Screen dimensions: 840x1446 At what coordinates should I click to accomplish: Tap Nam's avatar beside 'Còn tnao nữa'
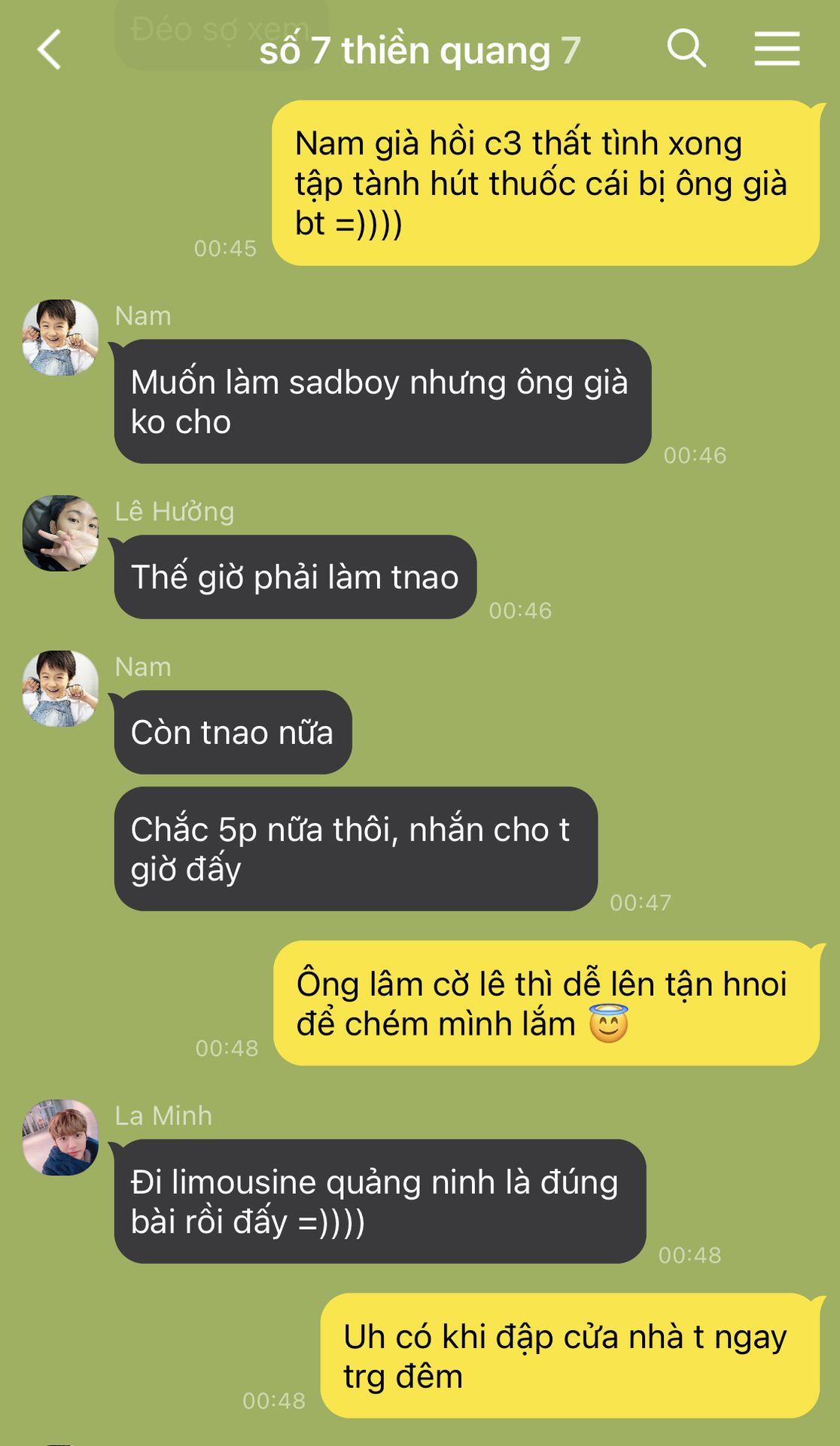point(60,688)
